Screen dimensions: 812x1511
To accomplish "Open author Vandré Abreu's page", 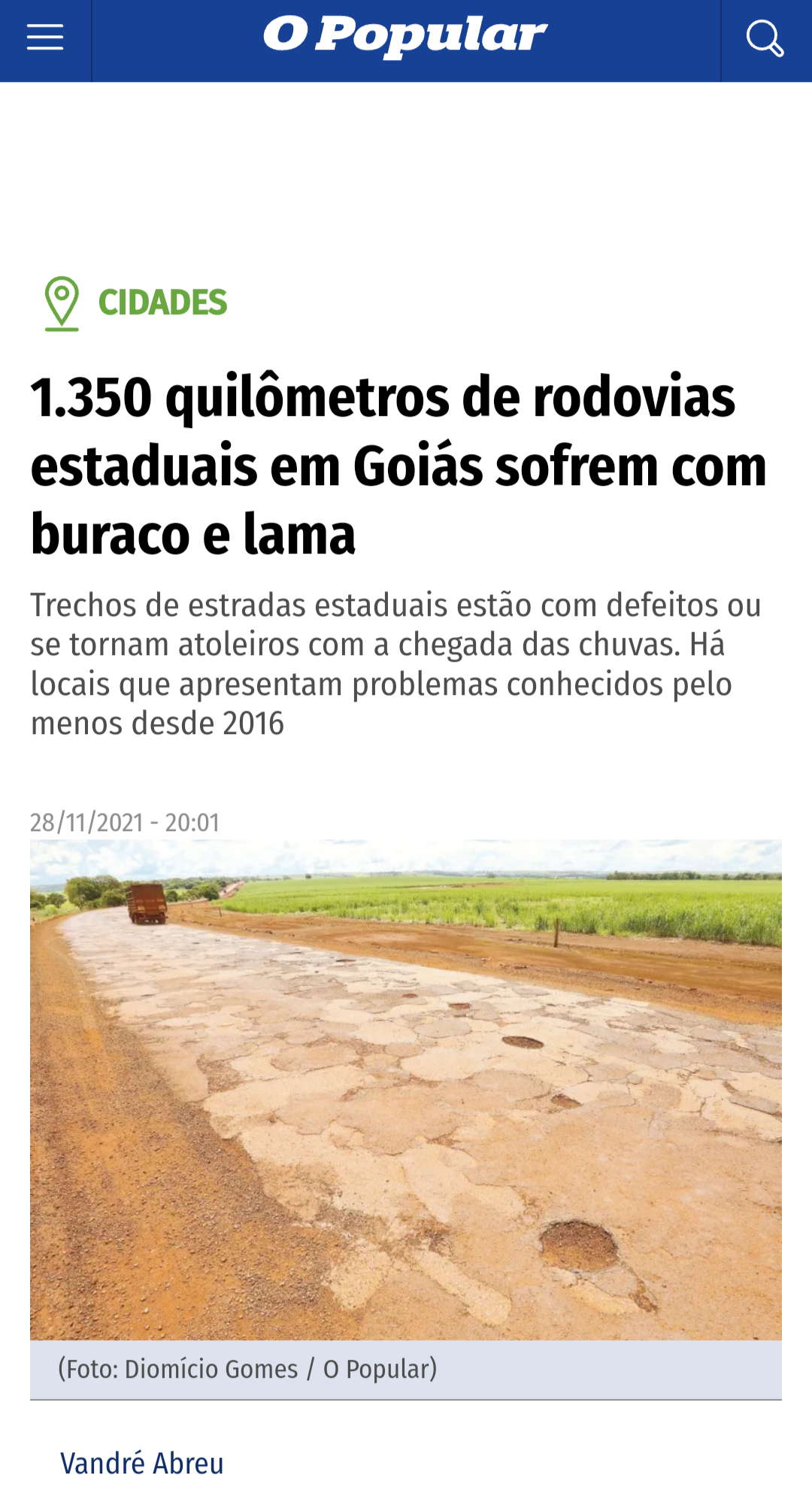I will tap(142, 1464).
